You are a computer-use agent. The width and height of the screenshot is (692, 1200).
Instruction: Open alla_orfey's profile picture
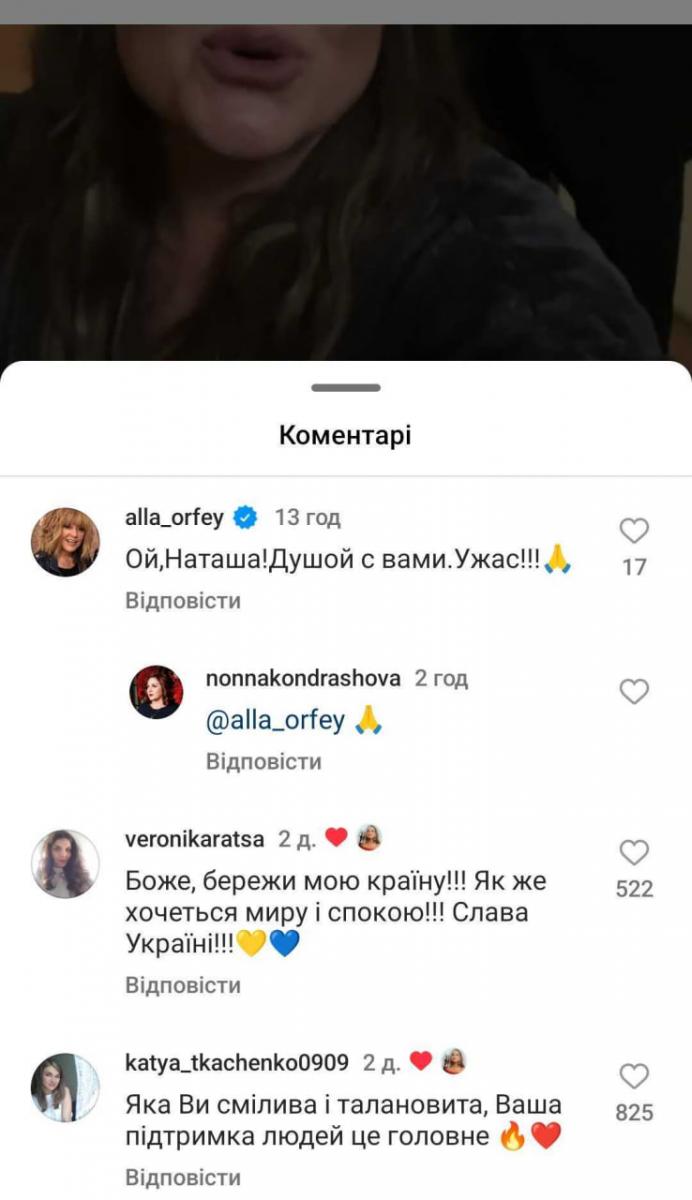click(66, 542)
